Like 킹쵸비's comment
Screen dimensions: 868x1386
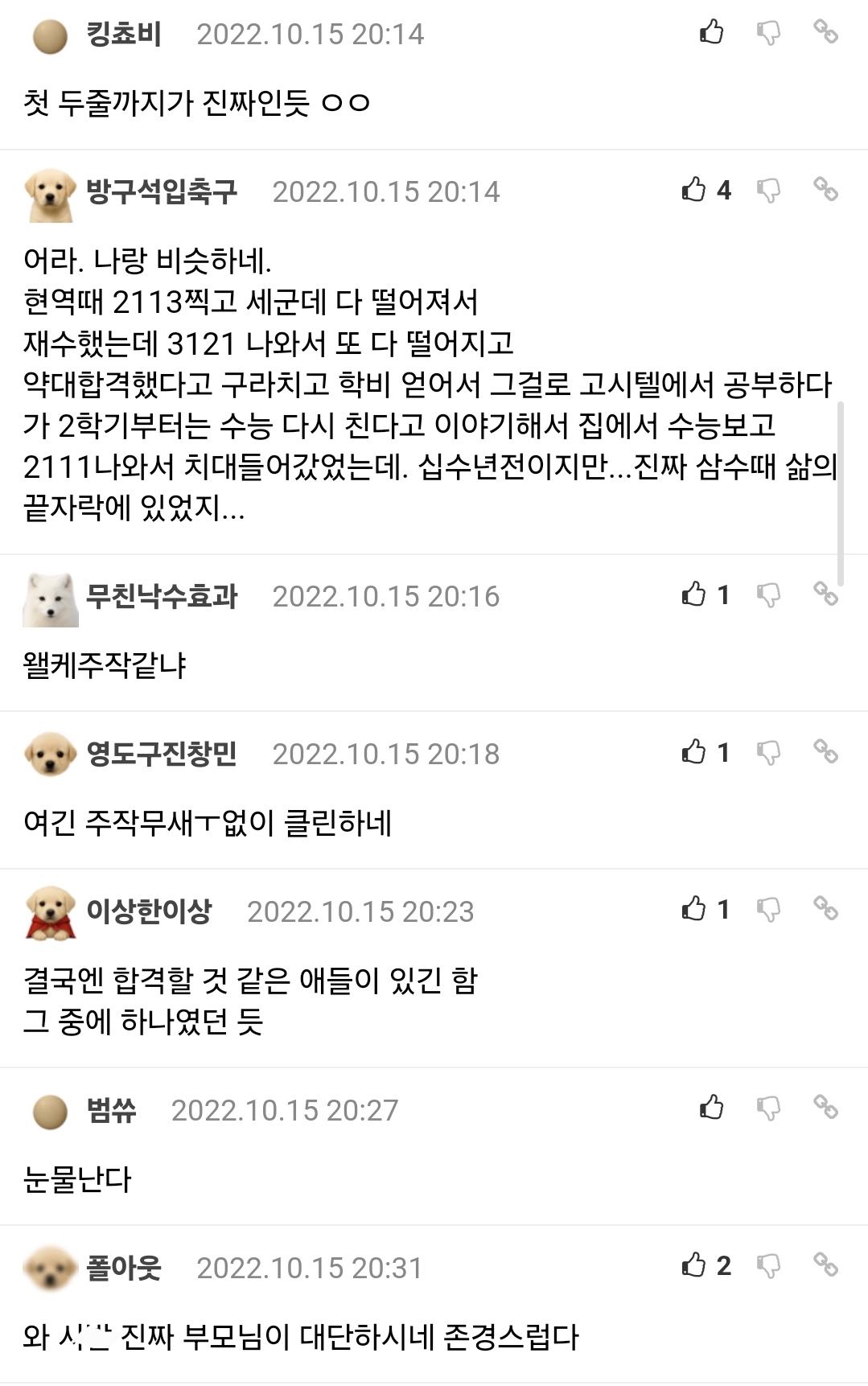coord(711,32)
